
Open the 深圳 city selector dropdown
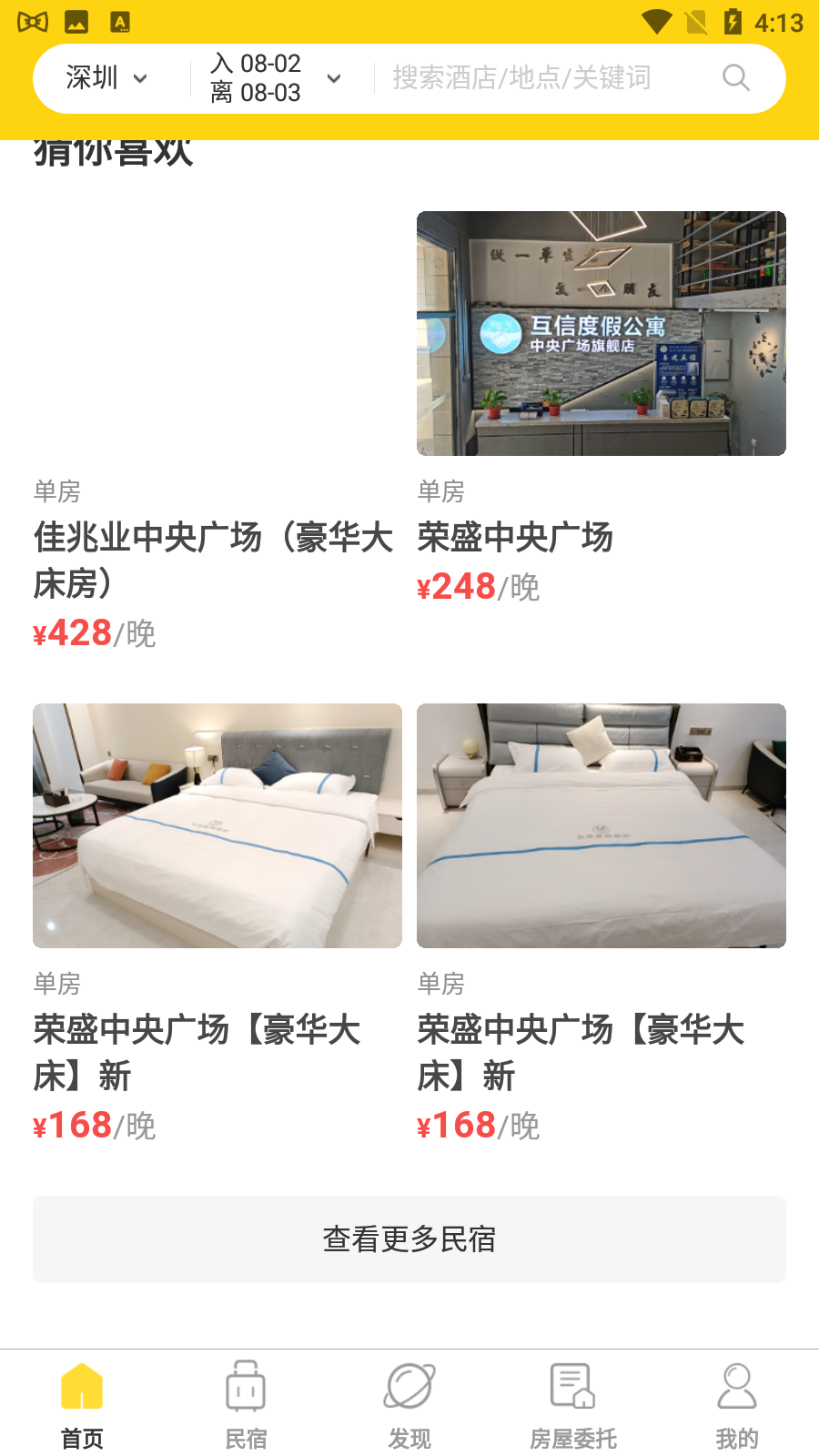coord(94,78)
